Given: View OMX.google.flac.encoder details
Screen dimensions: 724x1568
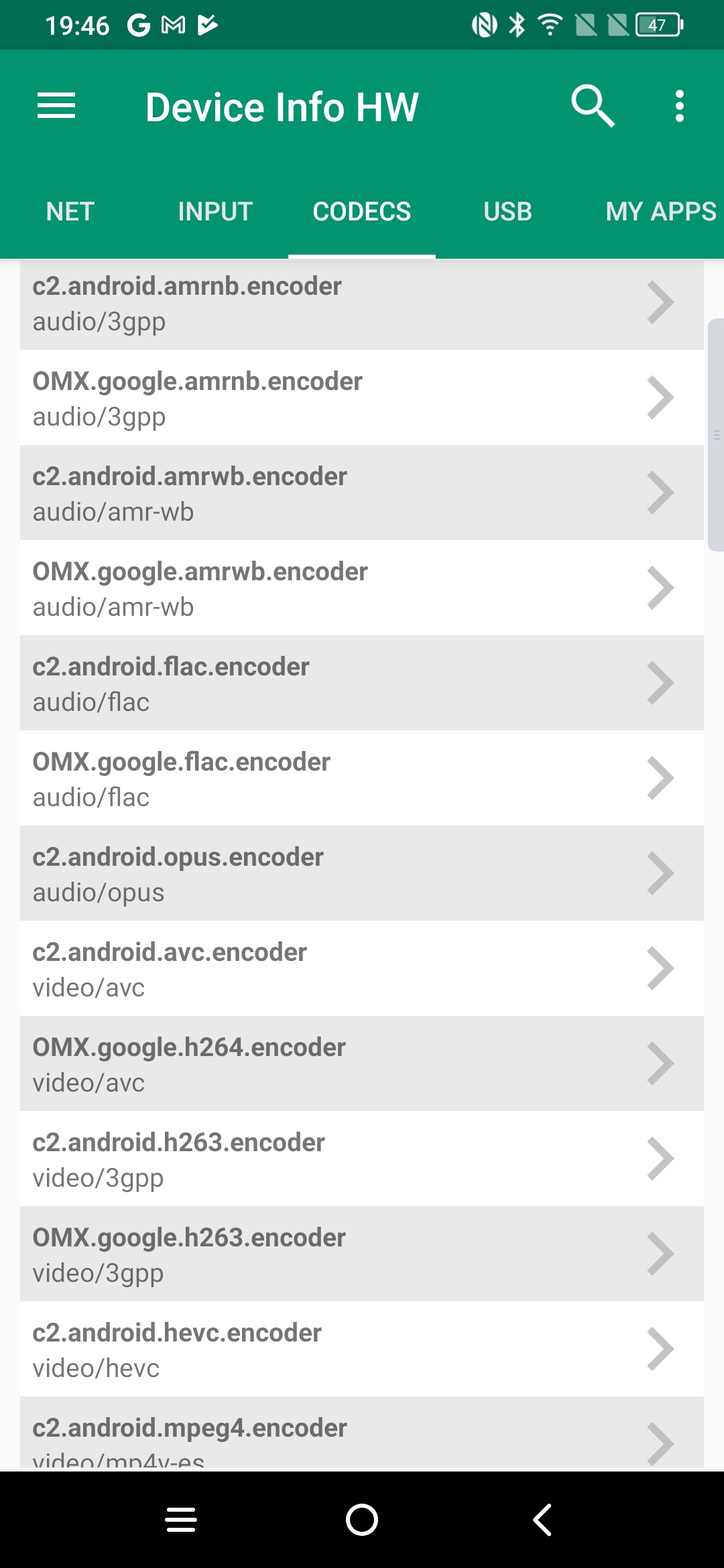Looking at the screenshot, I should pyautogui.click(x=362, y=779).
